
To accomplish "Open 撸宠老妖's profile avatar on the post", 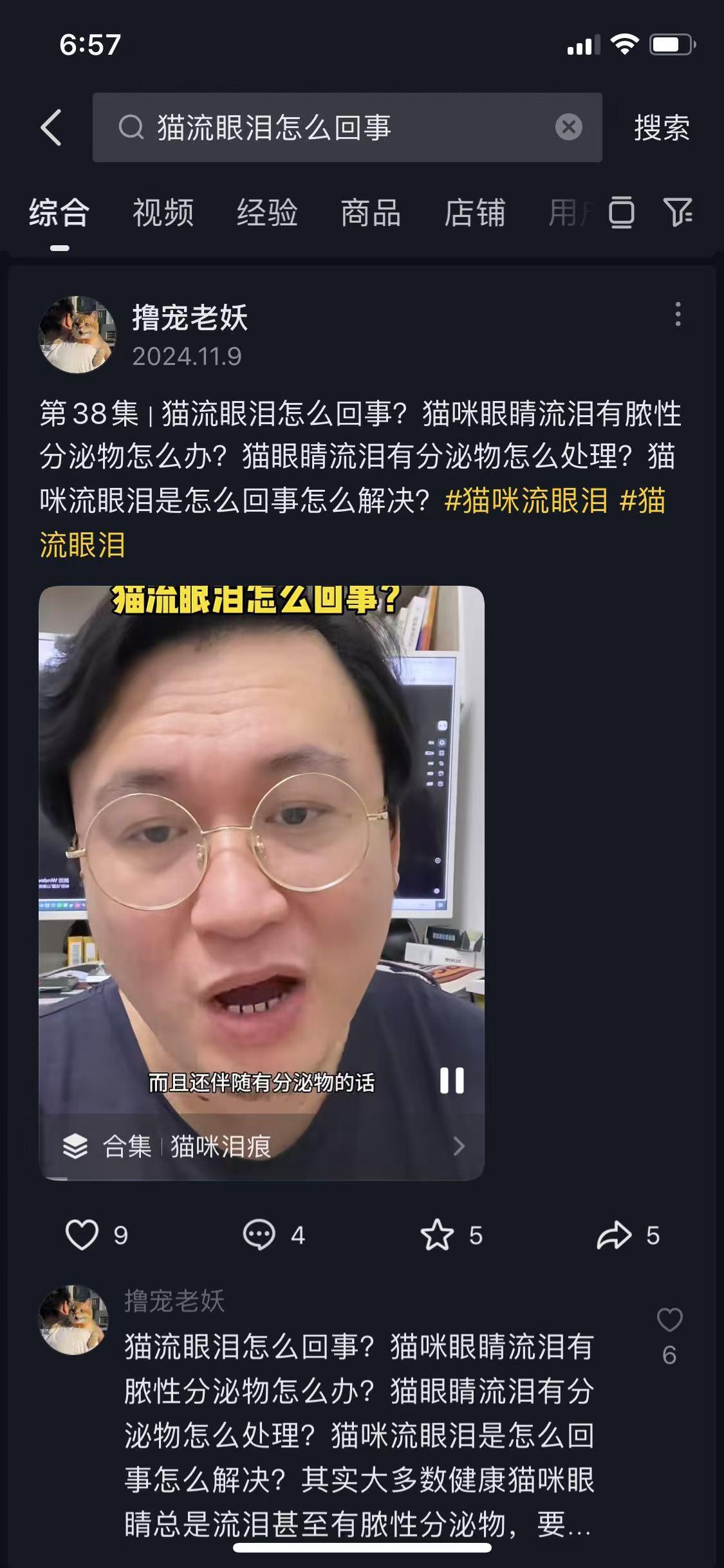I will [77, 334].
